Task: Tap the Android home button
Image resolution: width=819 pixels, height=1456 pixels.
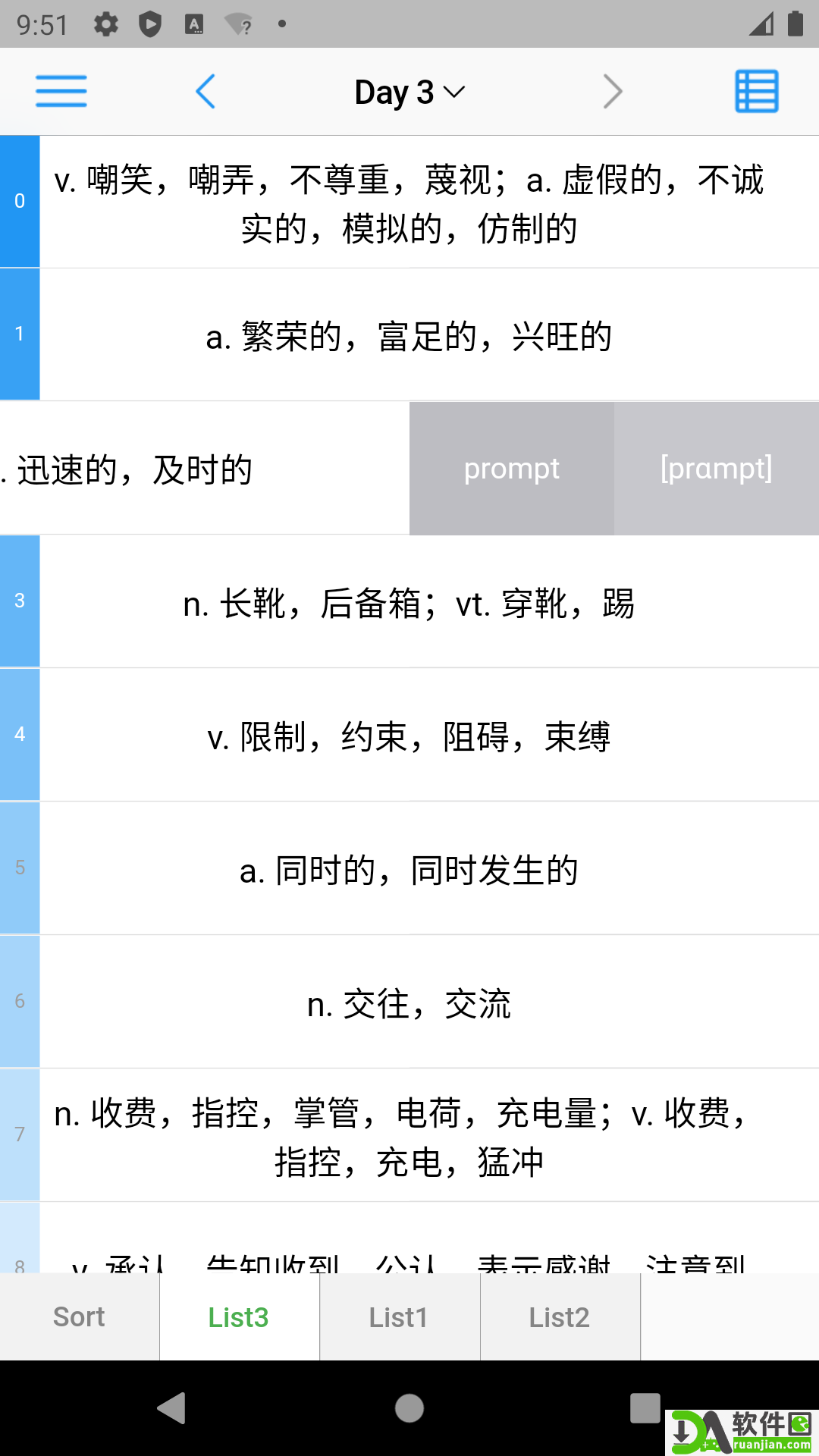Action: (409, 1408)
